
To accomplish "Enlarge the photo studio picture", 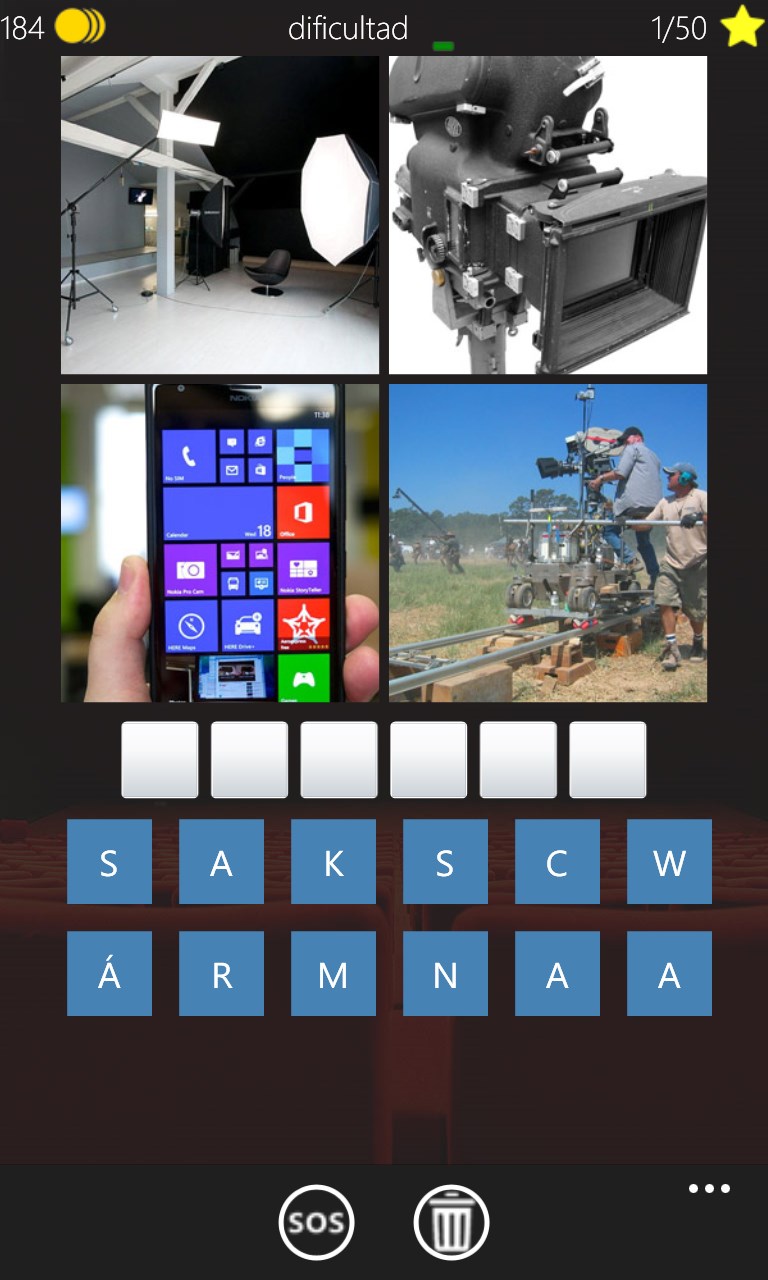I will tap(220, 215).
